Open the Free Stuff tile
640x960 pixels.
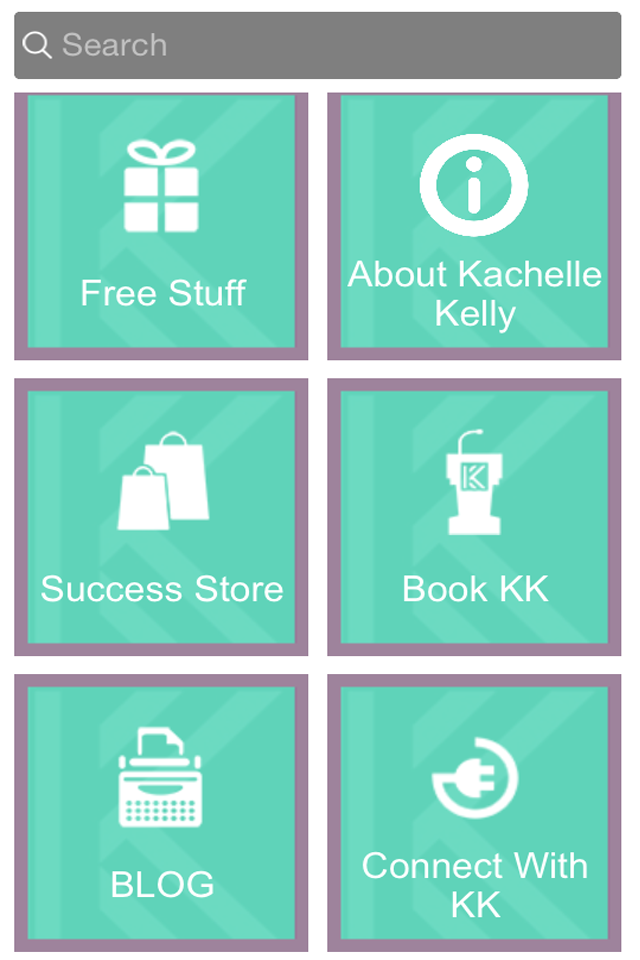coord(161,226)
